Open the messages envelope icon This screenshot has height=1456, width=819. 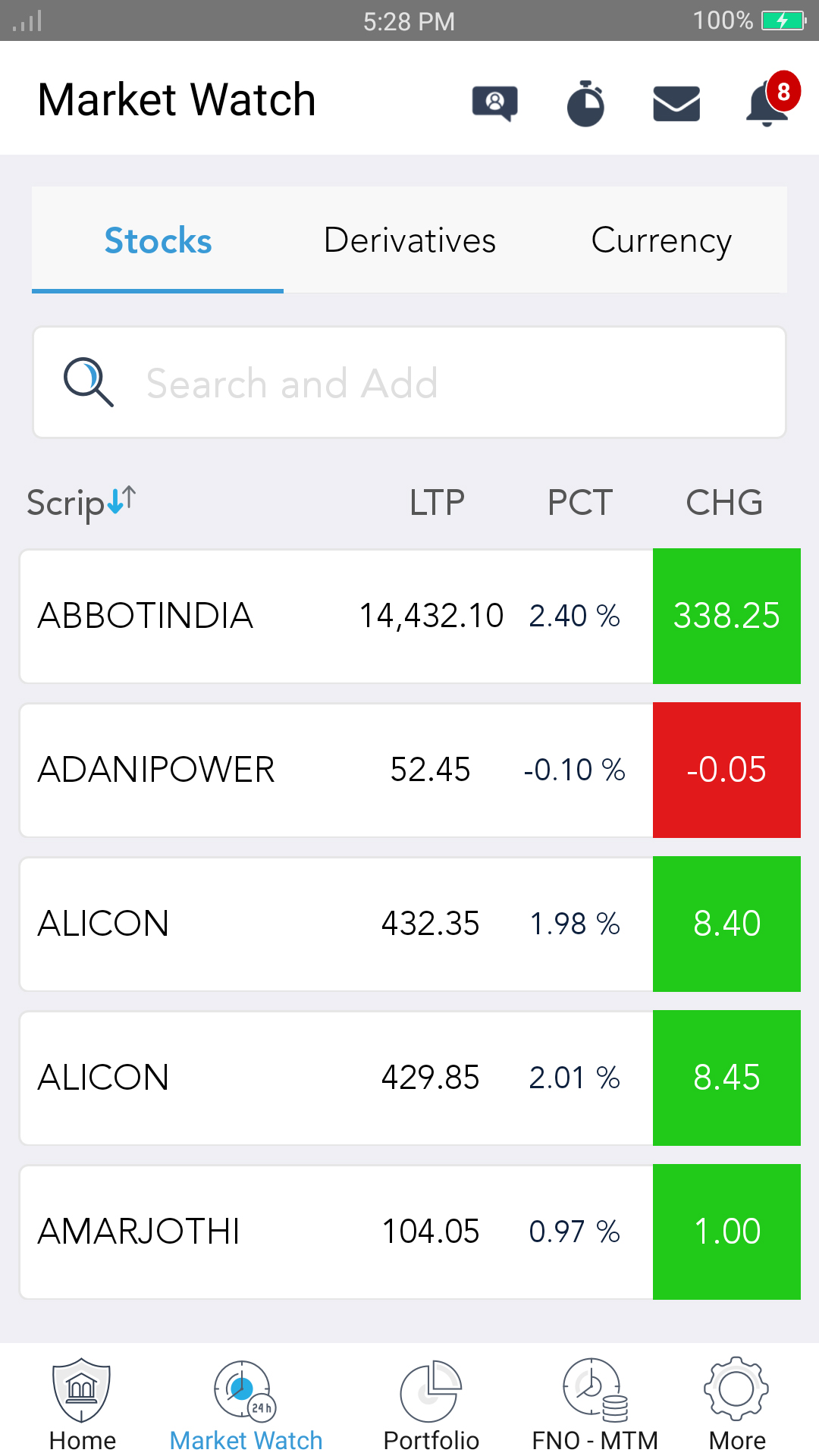(x=676, y=103)
